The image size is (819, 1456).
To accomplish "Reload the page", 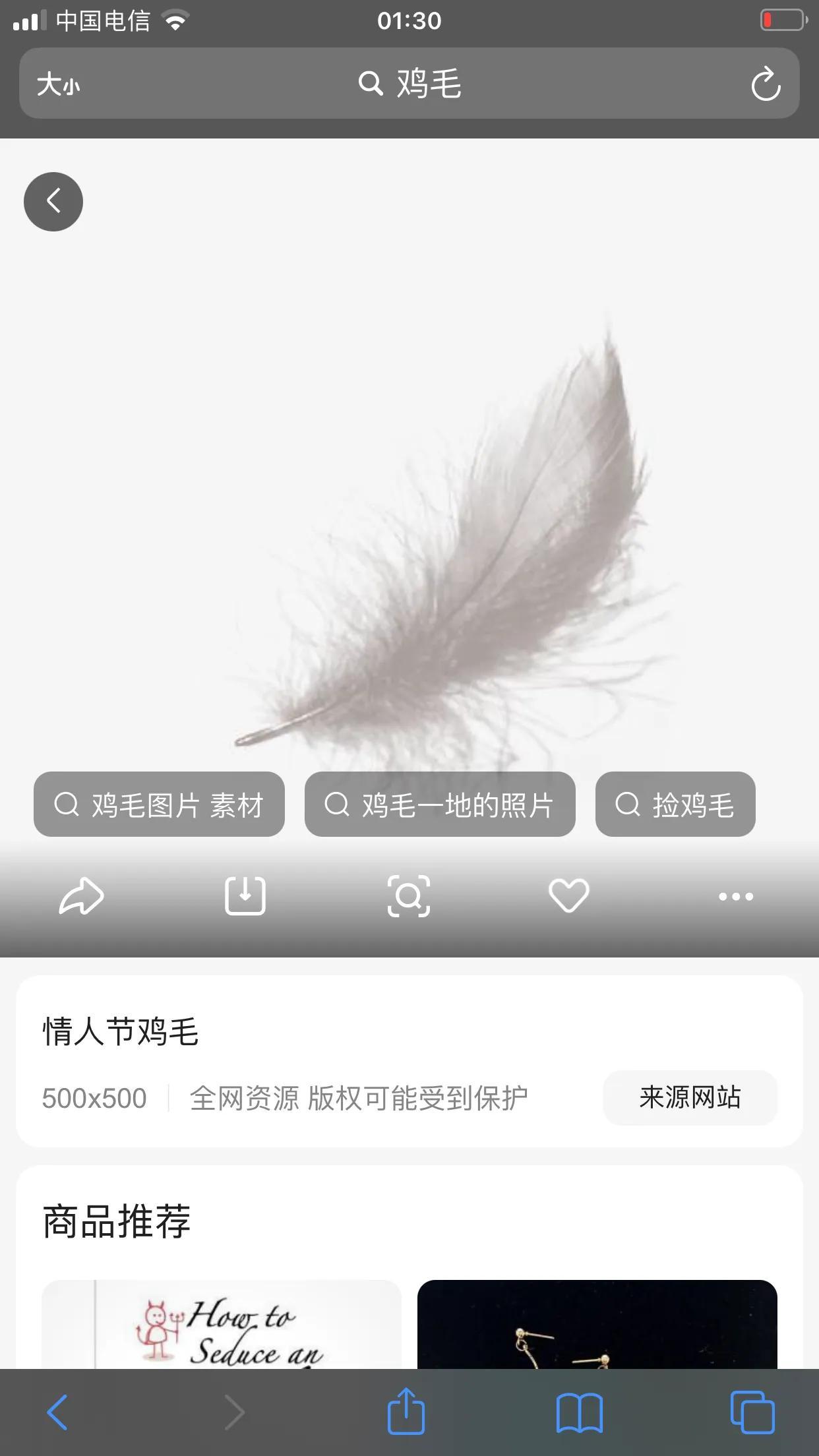I will click(765, 84).
